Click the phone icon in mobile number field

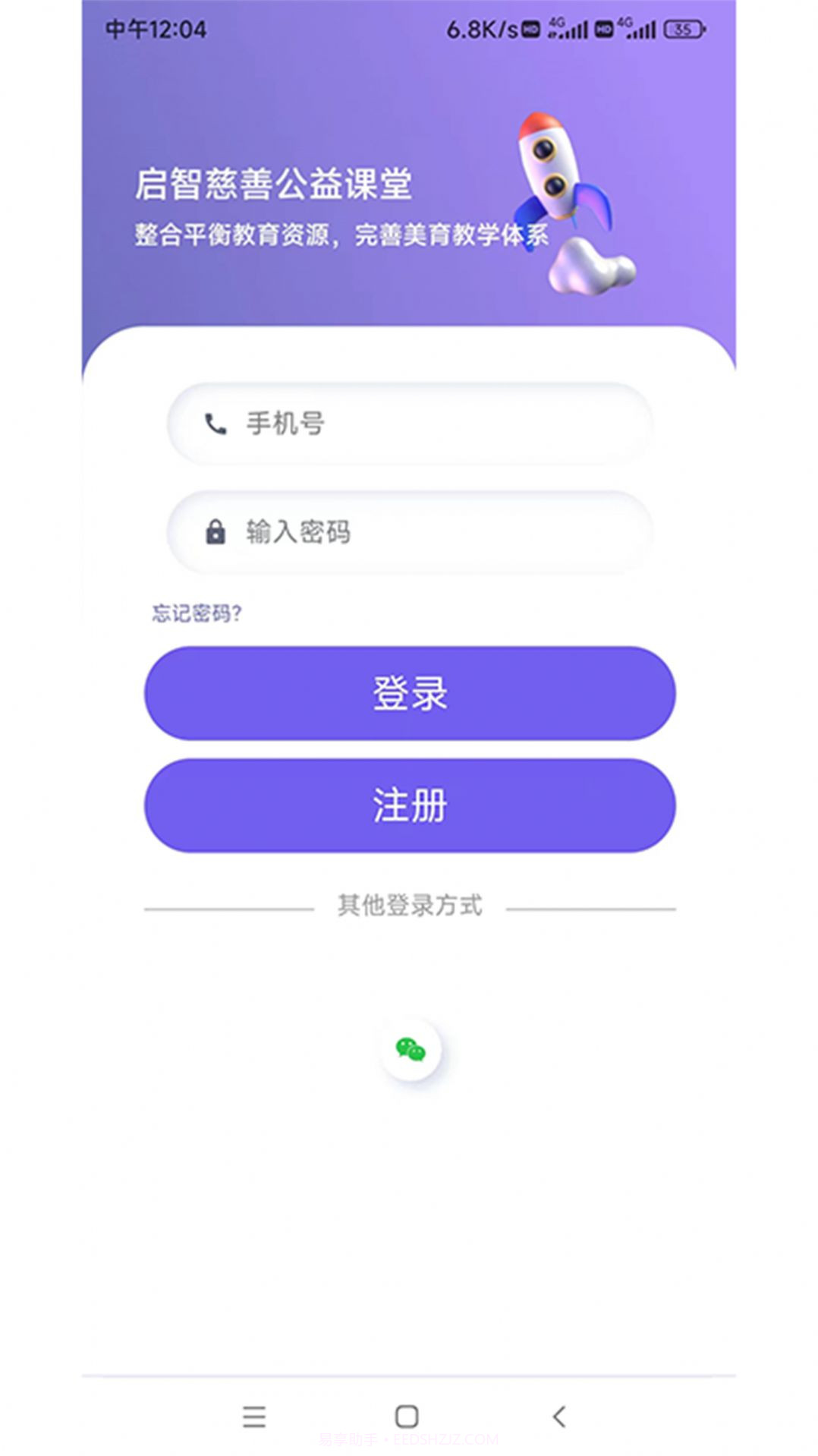(x=215, y=425)
